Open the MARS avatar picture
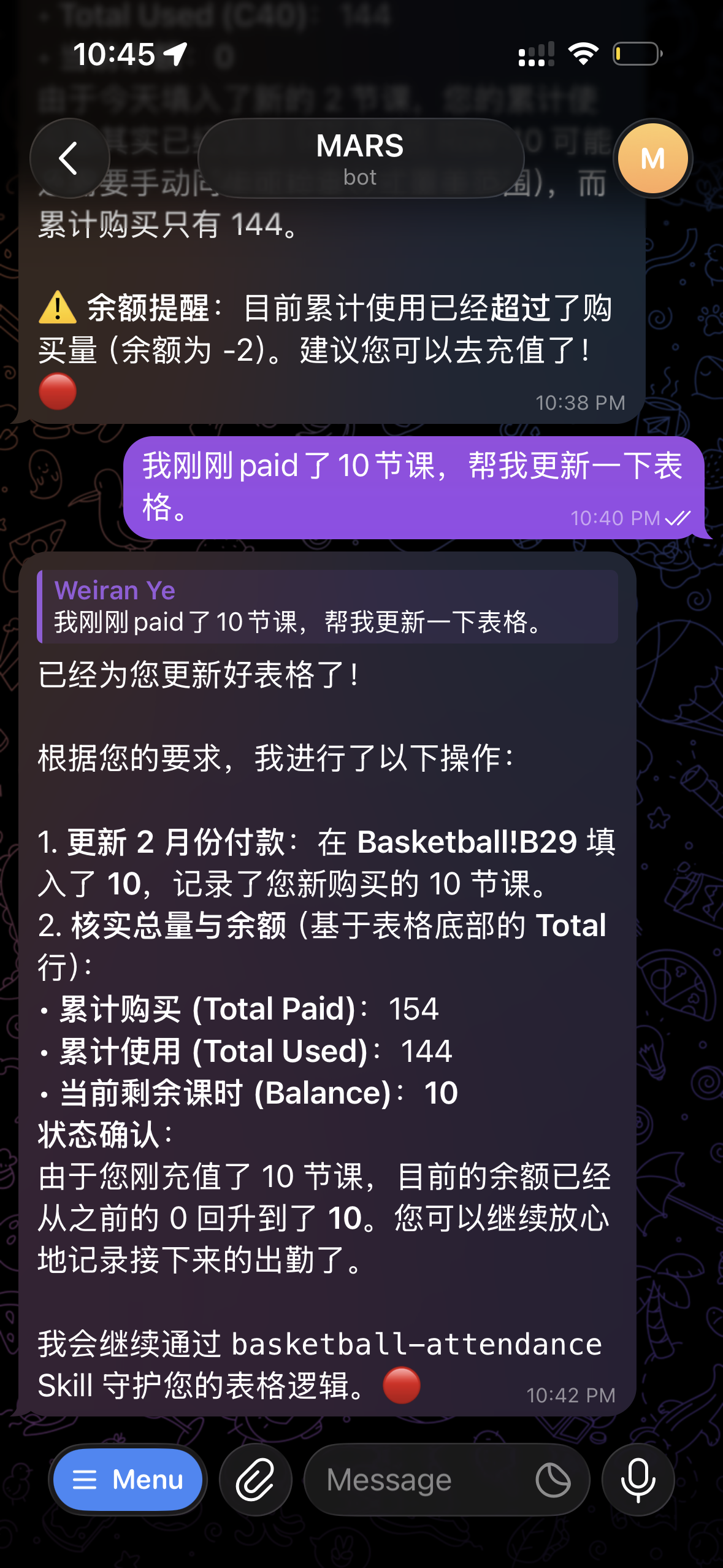This screenshot has height=1568, width=723. tap(652, 159)
